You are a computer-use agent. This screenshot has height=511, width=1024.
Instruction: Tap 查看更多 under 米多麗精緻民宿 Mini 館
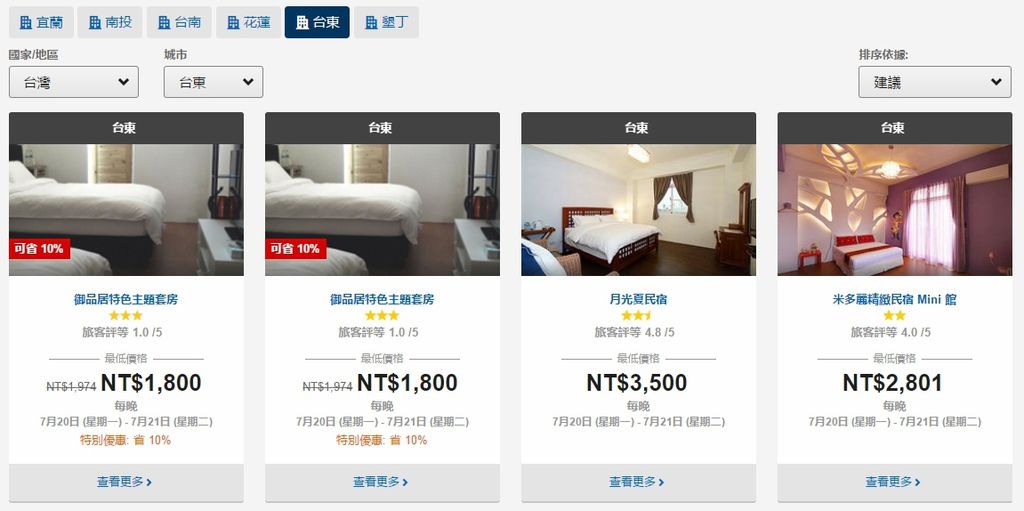click(x=894, y=482)
